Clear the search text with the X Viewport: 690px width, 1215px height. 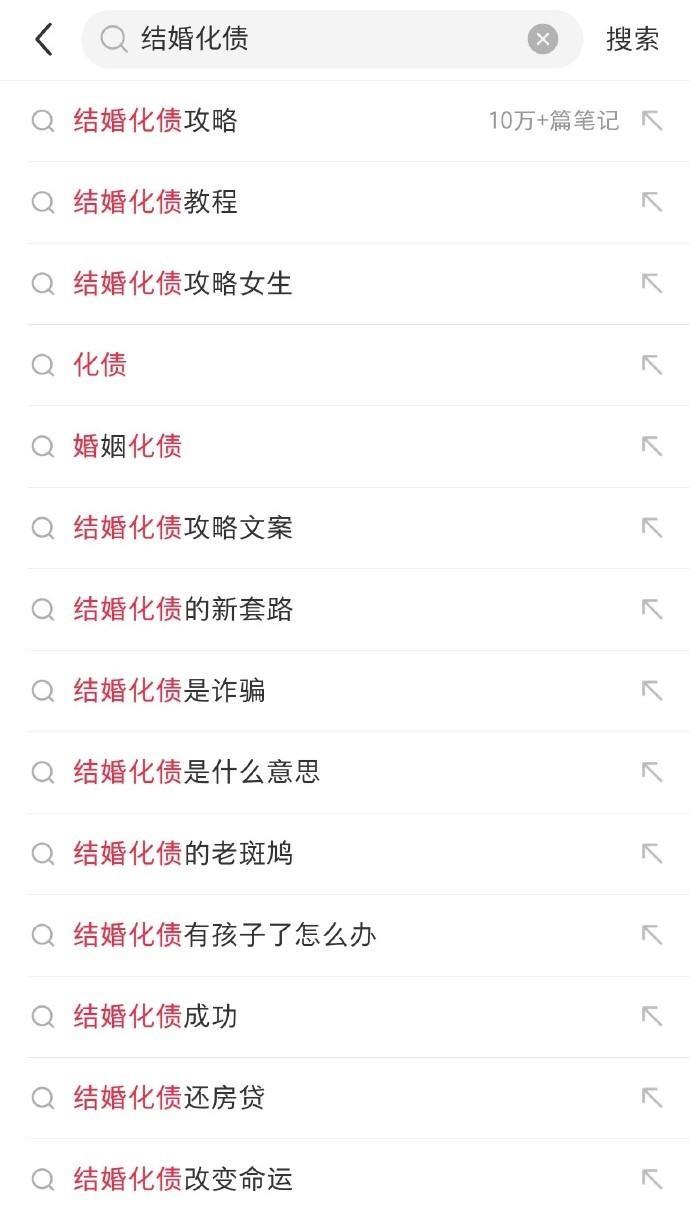click(542, 40)
